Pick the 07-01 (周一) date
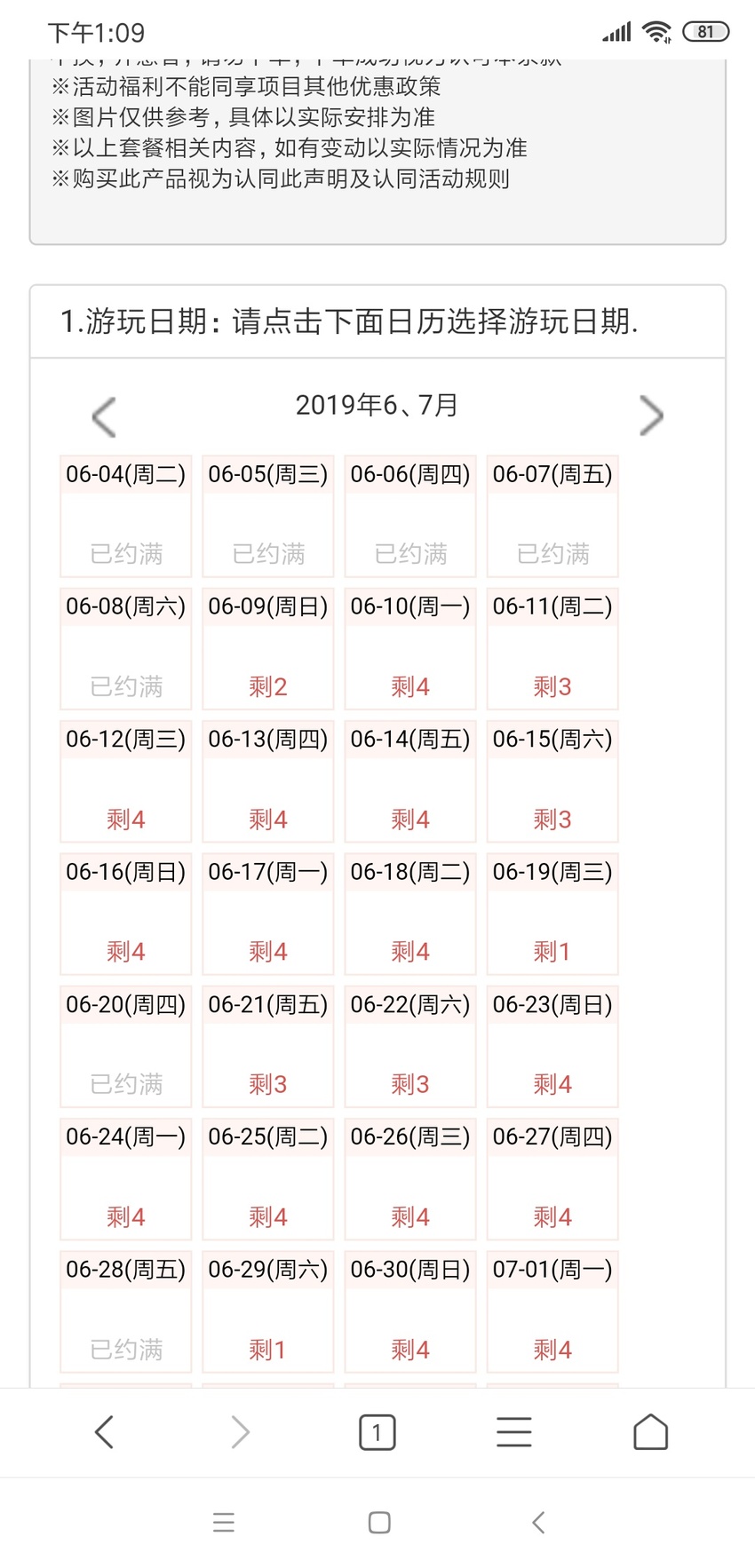Viewport: 755px width, 1568px height. pos(552,1311)
